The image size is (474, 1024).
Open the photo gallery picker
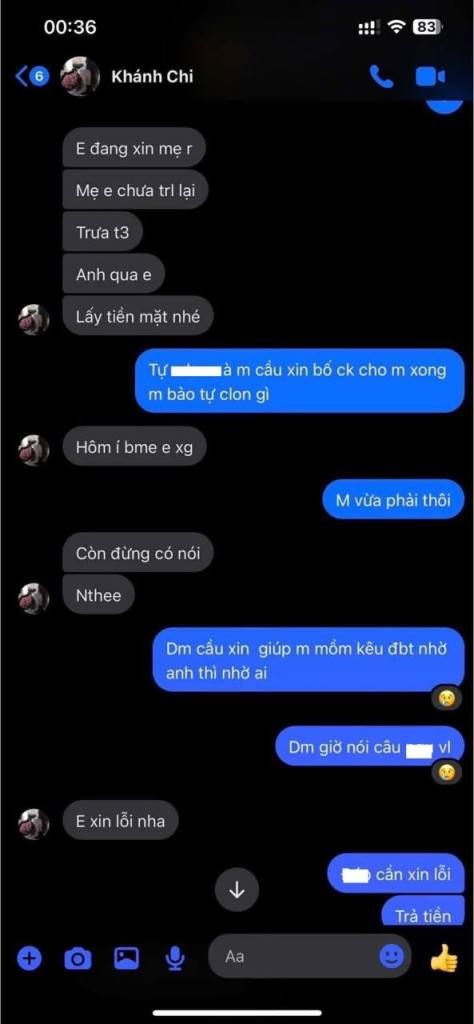pyautogui.click(x=127, y=957)
